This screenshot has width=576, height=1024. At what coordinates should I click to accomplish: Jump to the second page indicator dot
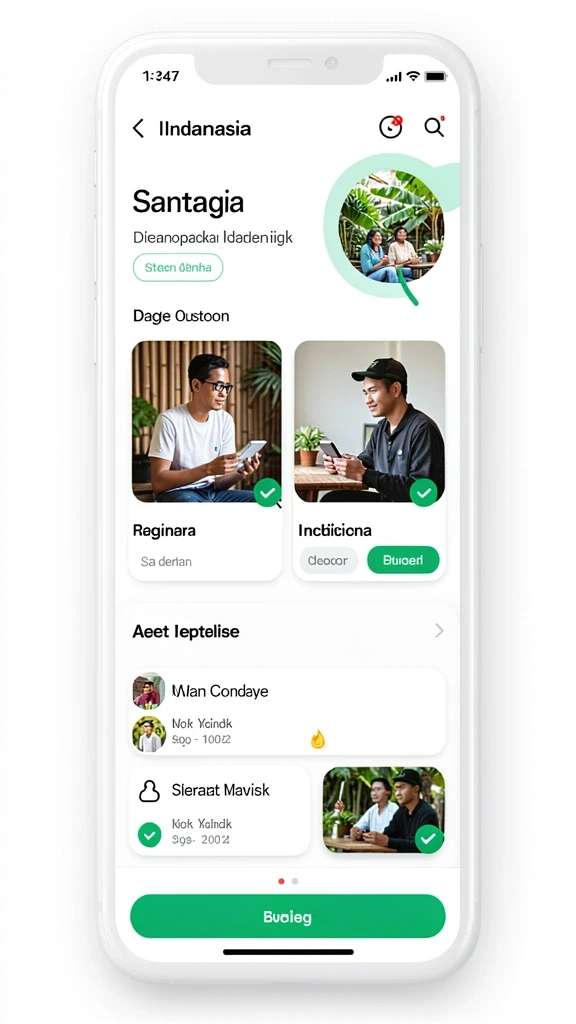[x=295, y=881]
